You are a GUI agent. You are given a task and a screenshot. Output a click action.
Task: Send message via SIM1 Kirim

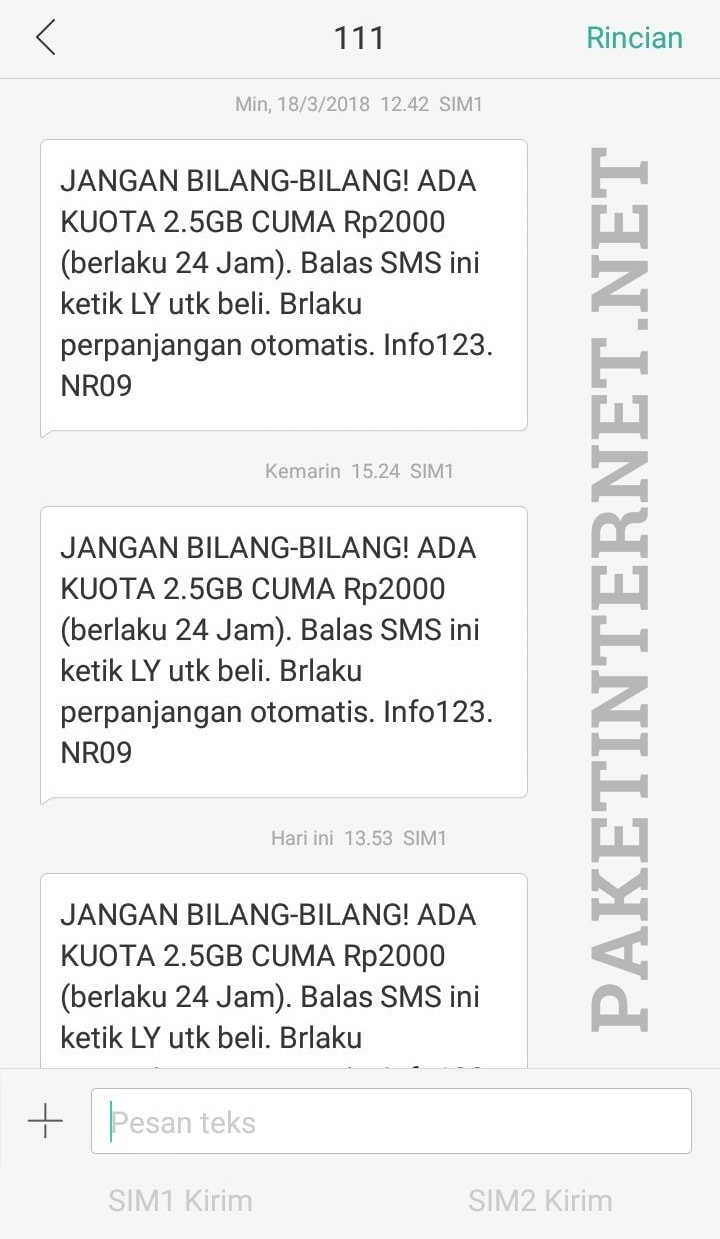point(180,1199)
